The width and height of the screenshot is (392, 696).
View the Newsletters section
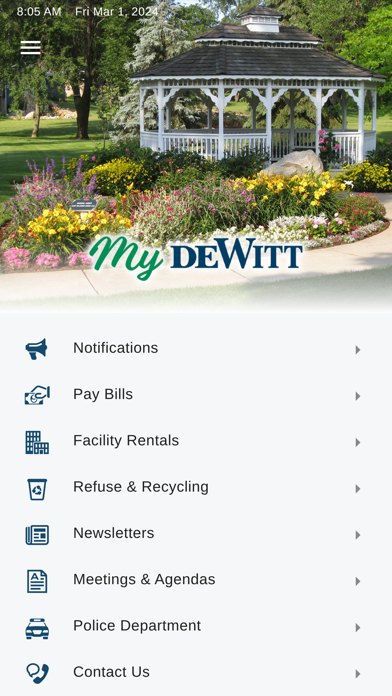(x=196, y=534)
